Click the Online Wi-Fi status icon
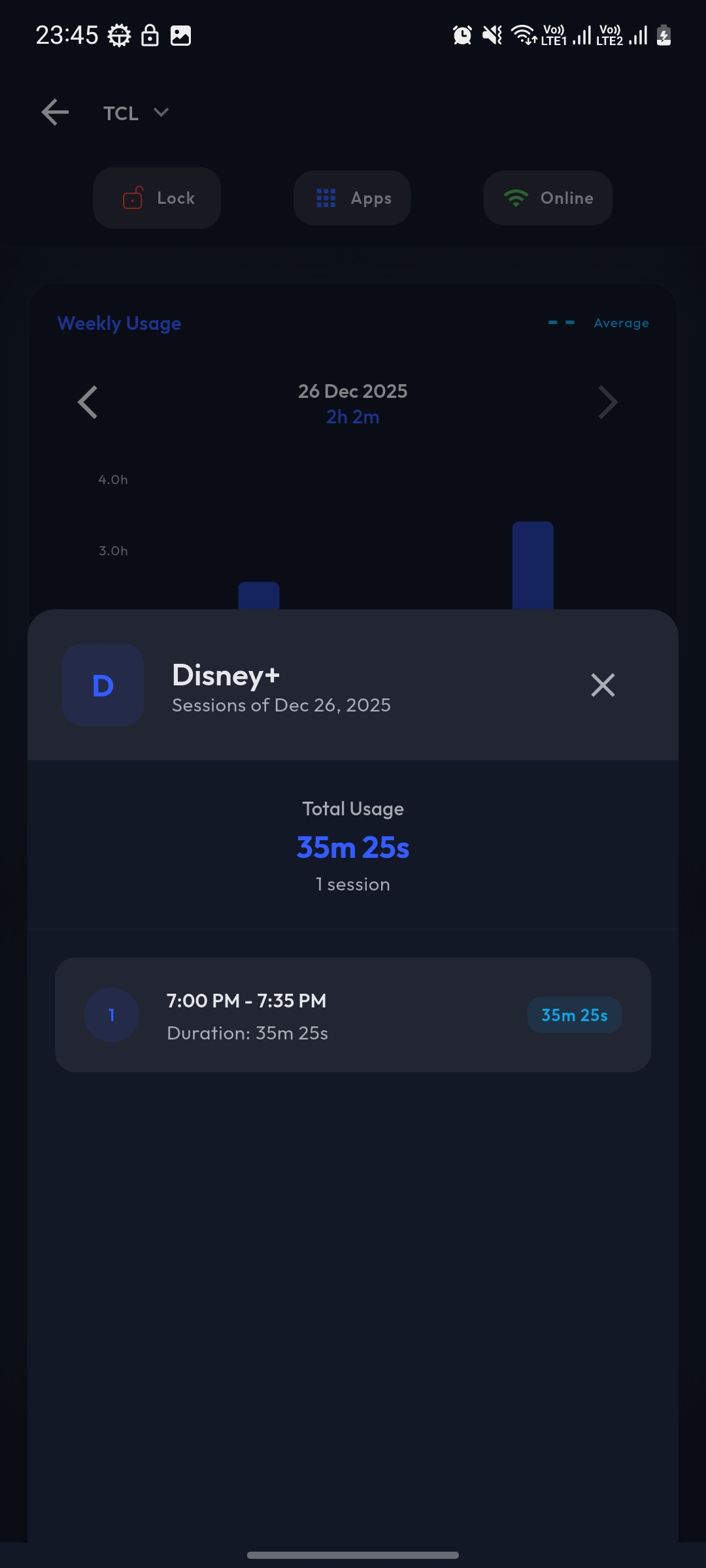Viewport: 706px width, 1568px height. [516, 197]
